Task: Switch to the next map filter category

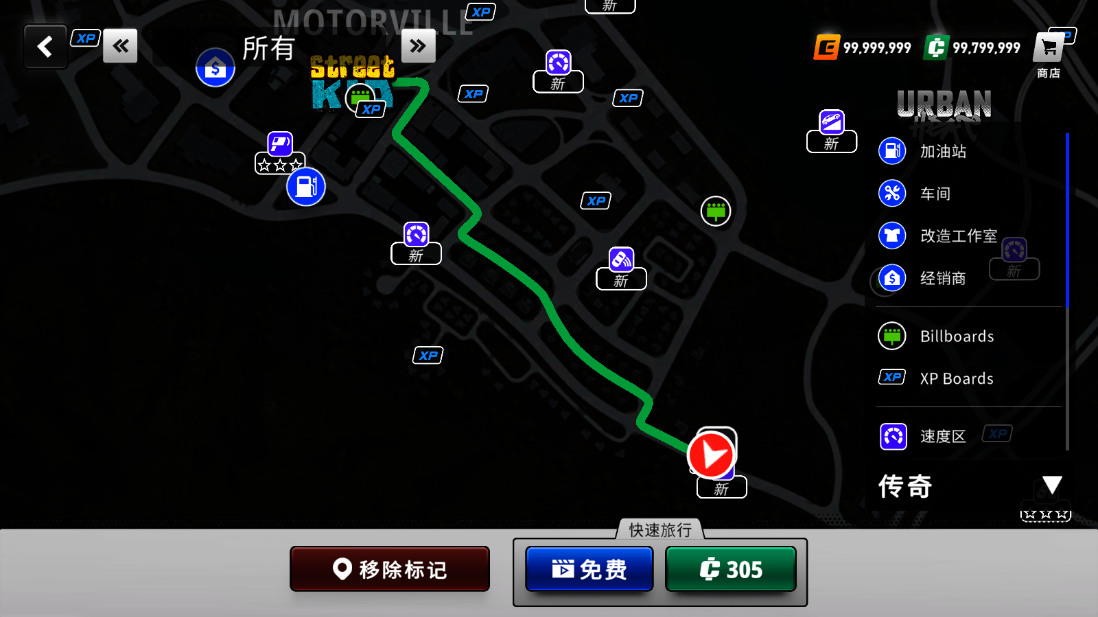Action: pyautogui.click(x=418, y=45)
